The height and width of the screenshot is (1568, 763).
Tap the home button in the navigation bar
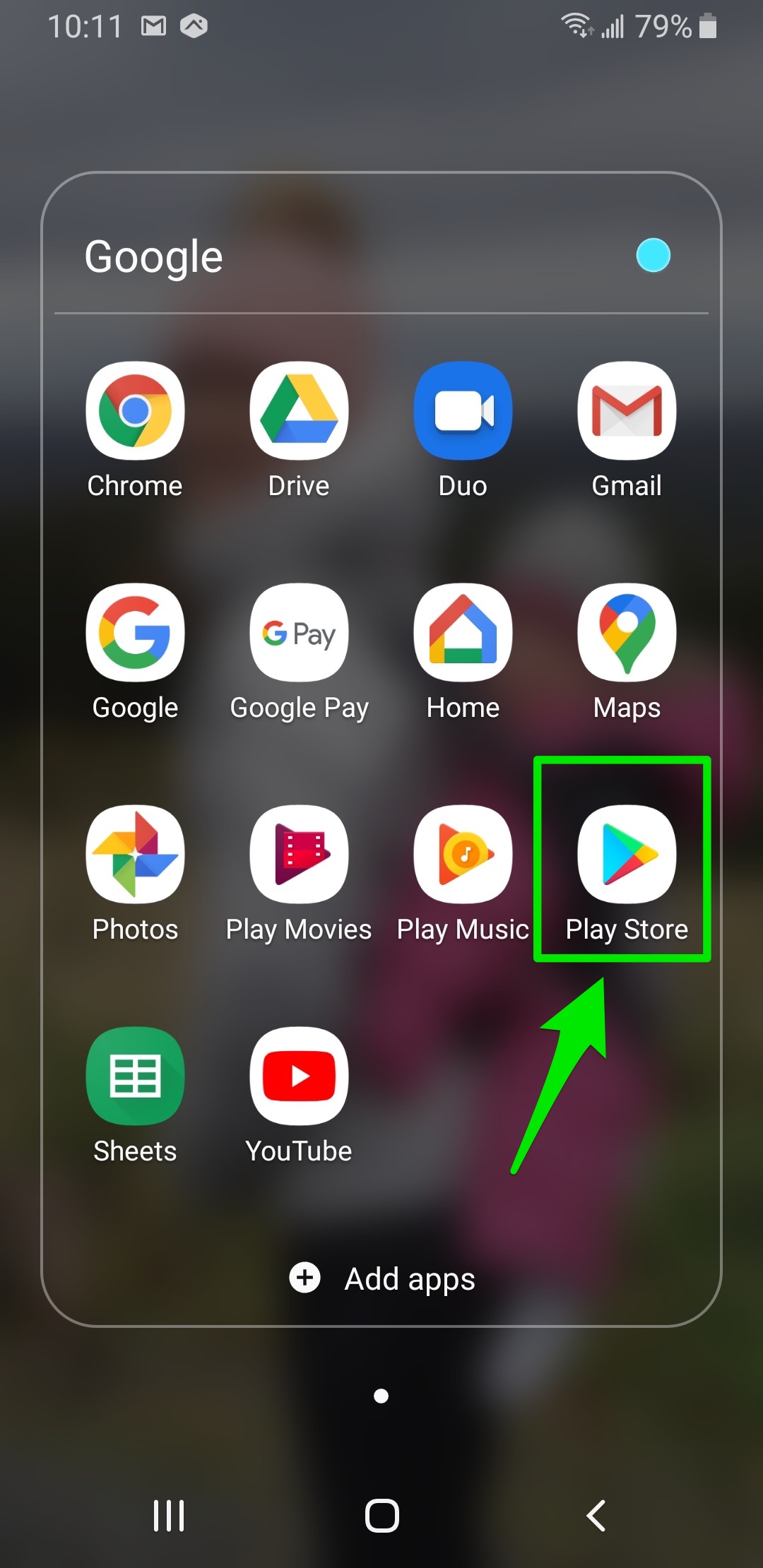[381, 1515]
